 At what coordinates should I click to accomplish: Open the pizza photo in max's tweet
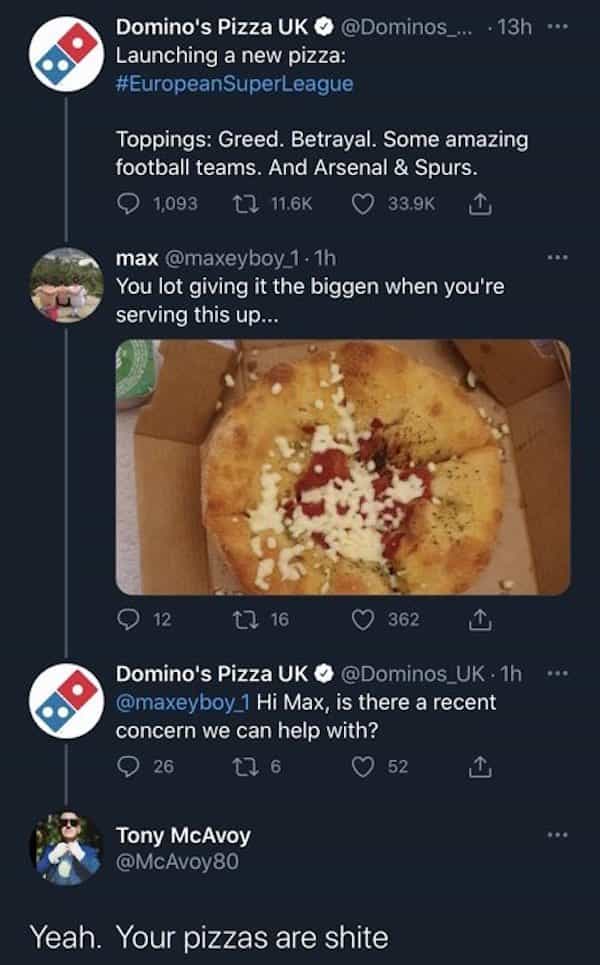pyautogui.click(x=343, y=467)
